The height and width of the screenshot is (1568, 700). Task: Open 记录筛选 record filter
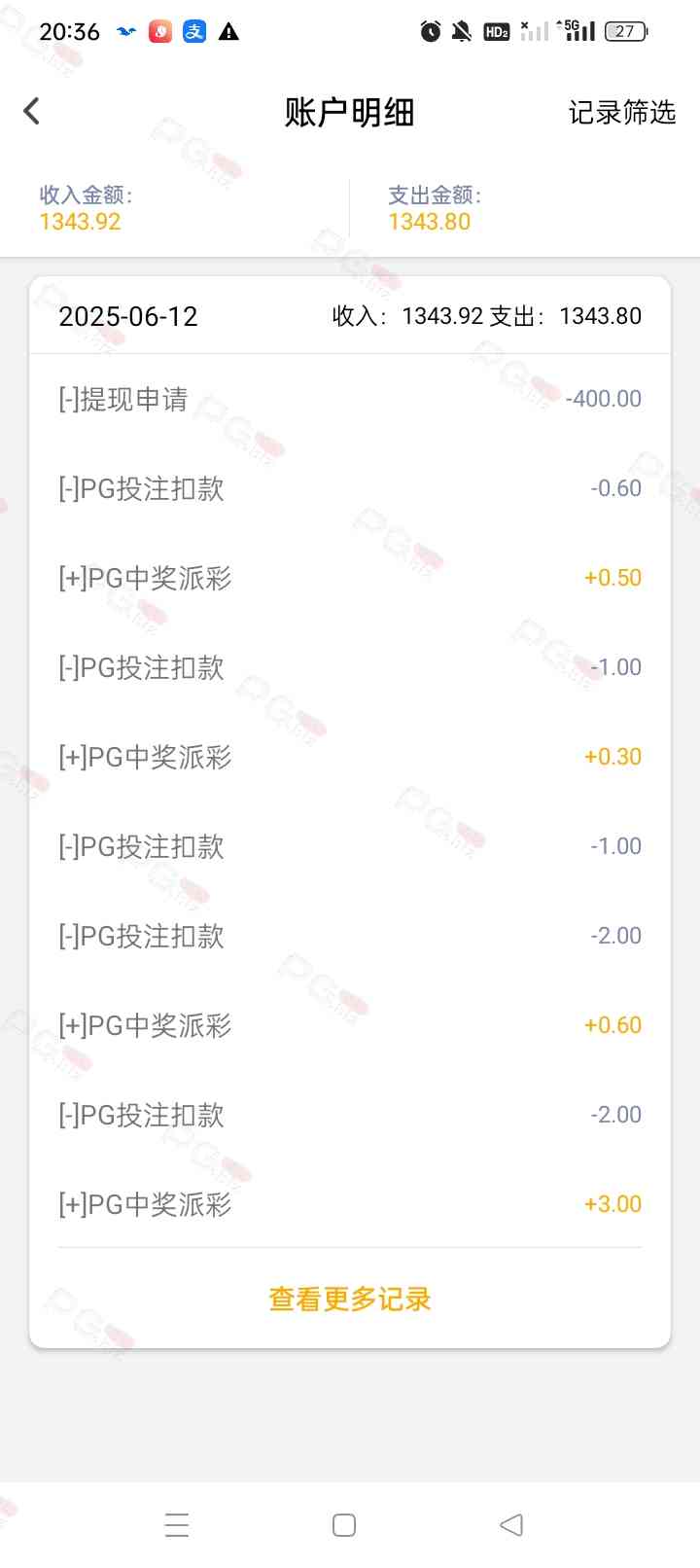pos(622,113)
